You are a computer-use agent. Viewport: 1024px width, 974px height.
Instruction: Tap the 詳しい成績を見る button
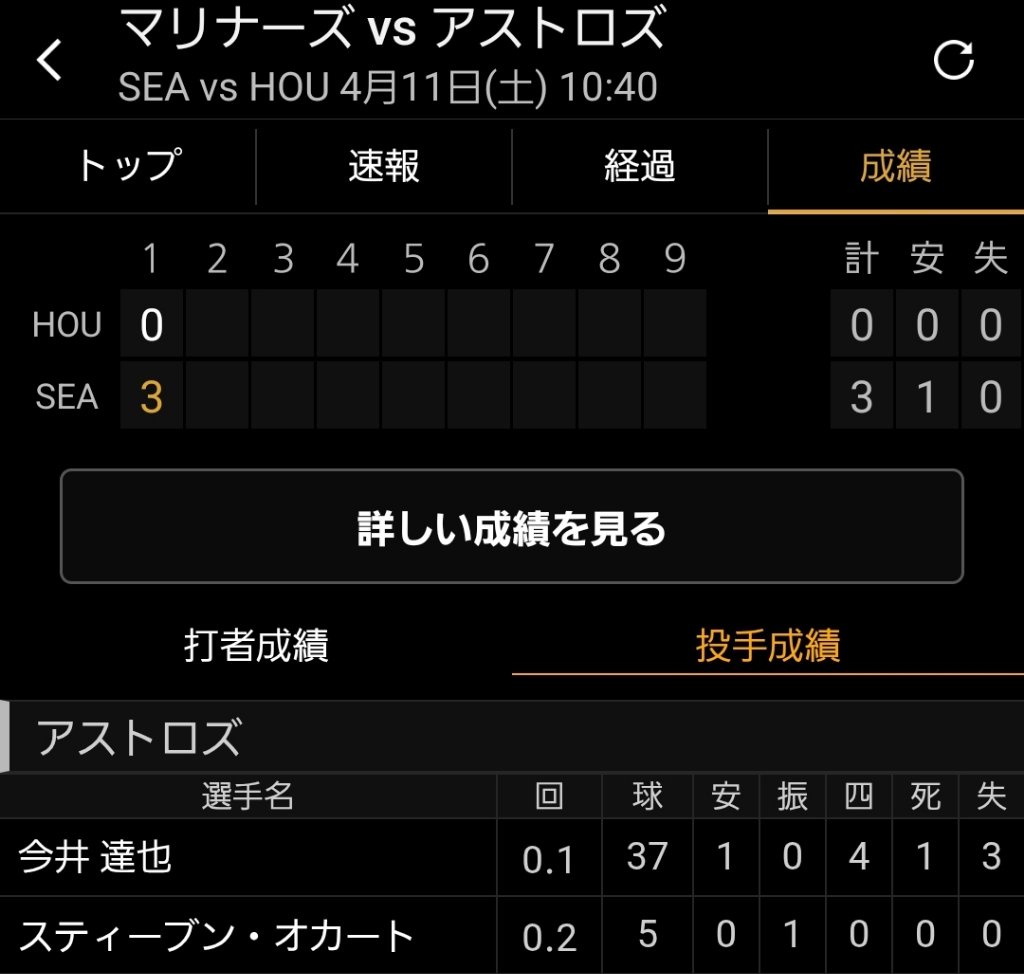[x=512, y=527]
